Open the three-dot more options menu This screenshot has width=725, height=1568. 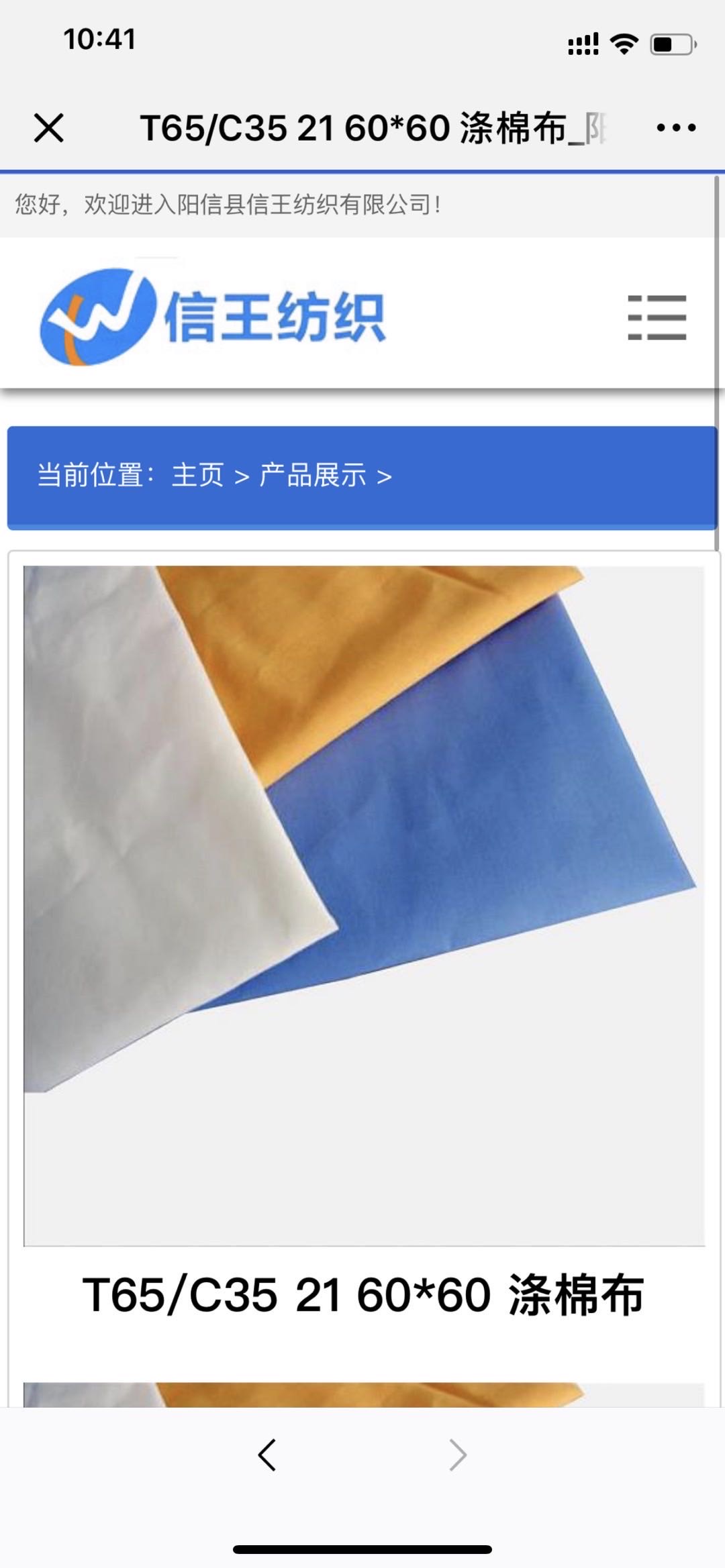point(676,127)
